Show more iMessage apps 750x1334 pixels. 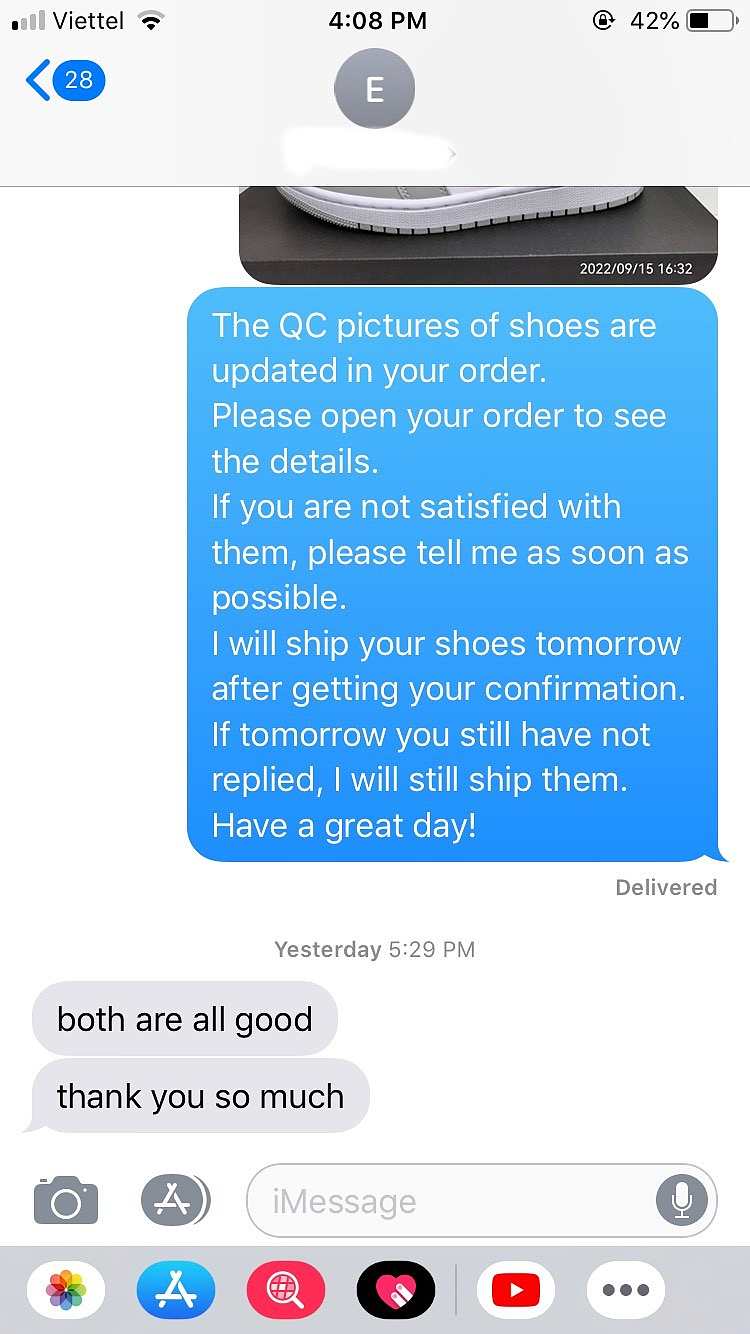click(626, 1290)
